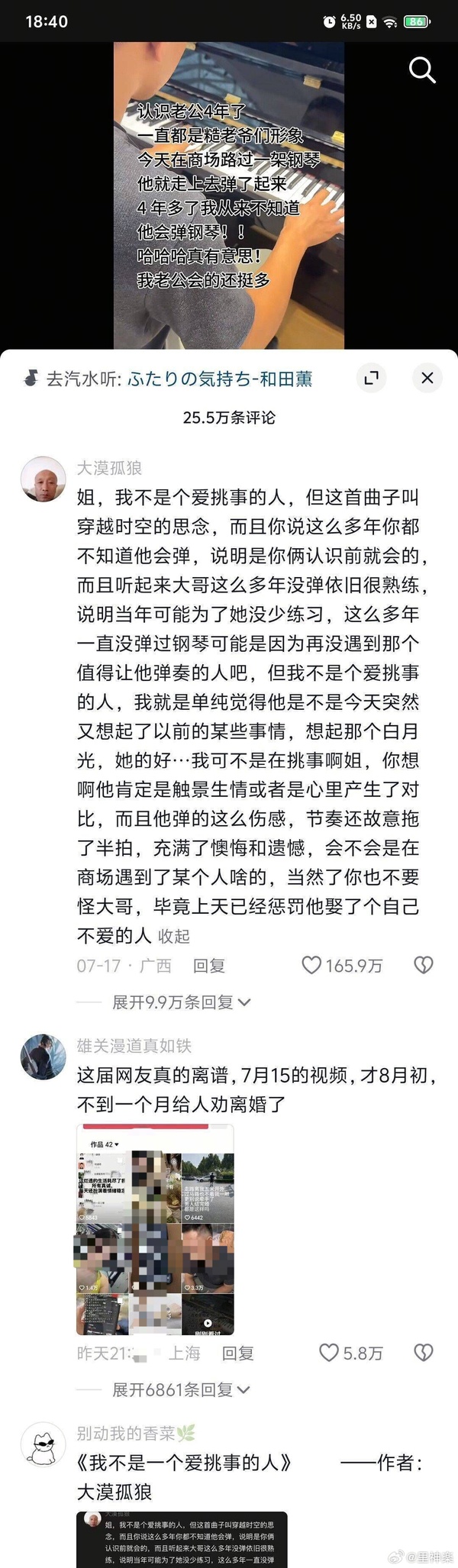The width and height of the screenshot is (458, 1568).
Task: Dislike 雄关漫道真如铁's comment
Action: 423,1353
